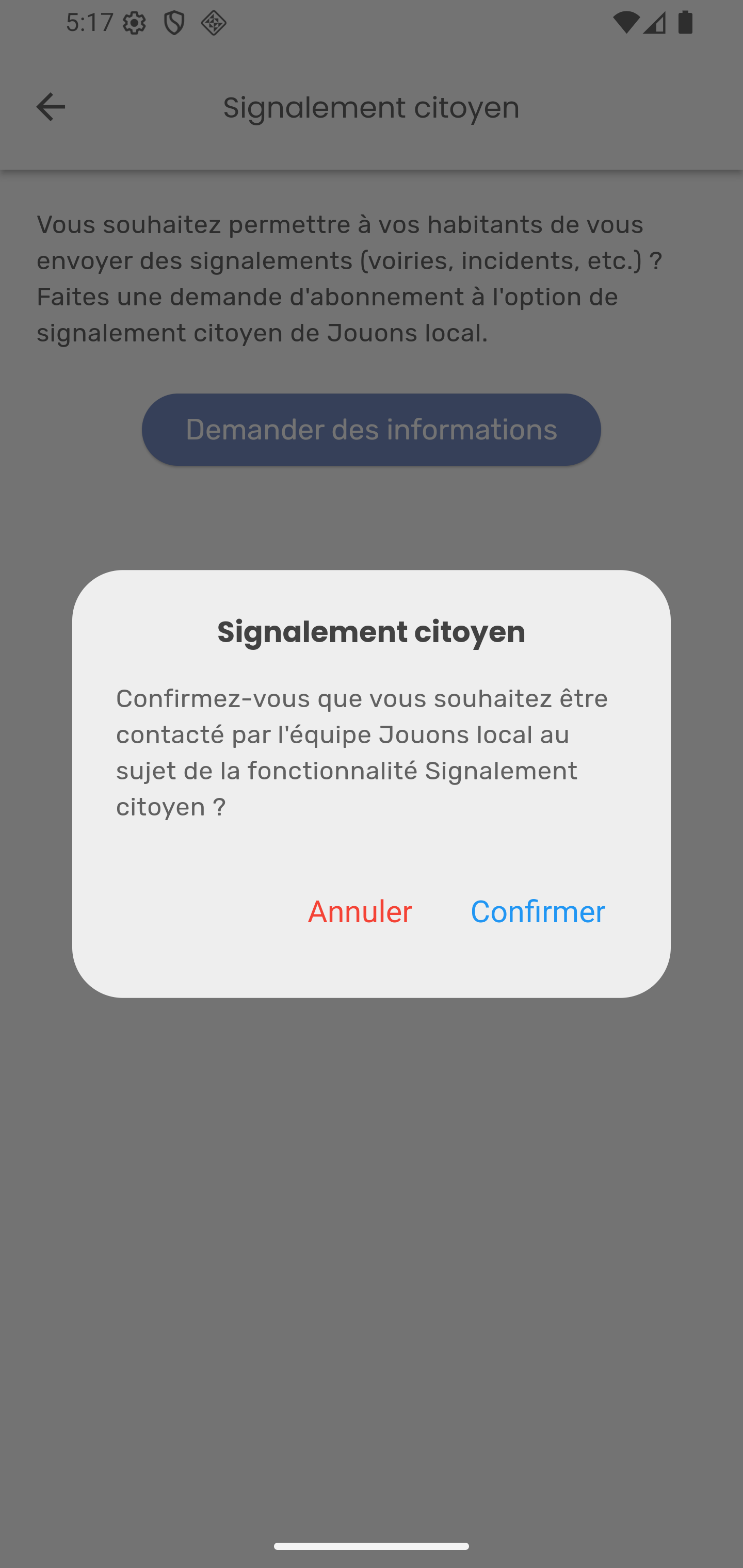Confirm the contact request
This screenshot has width=743, height=1568.
pyautogui.click(x=537, y=911)
